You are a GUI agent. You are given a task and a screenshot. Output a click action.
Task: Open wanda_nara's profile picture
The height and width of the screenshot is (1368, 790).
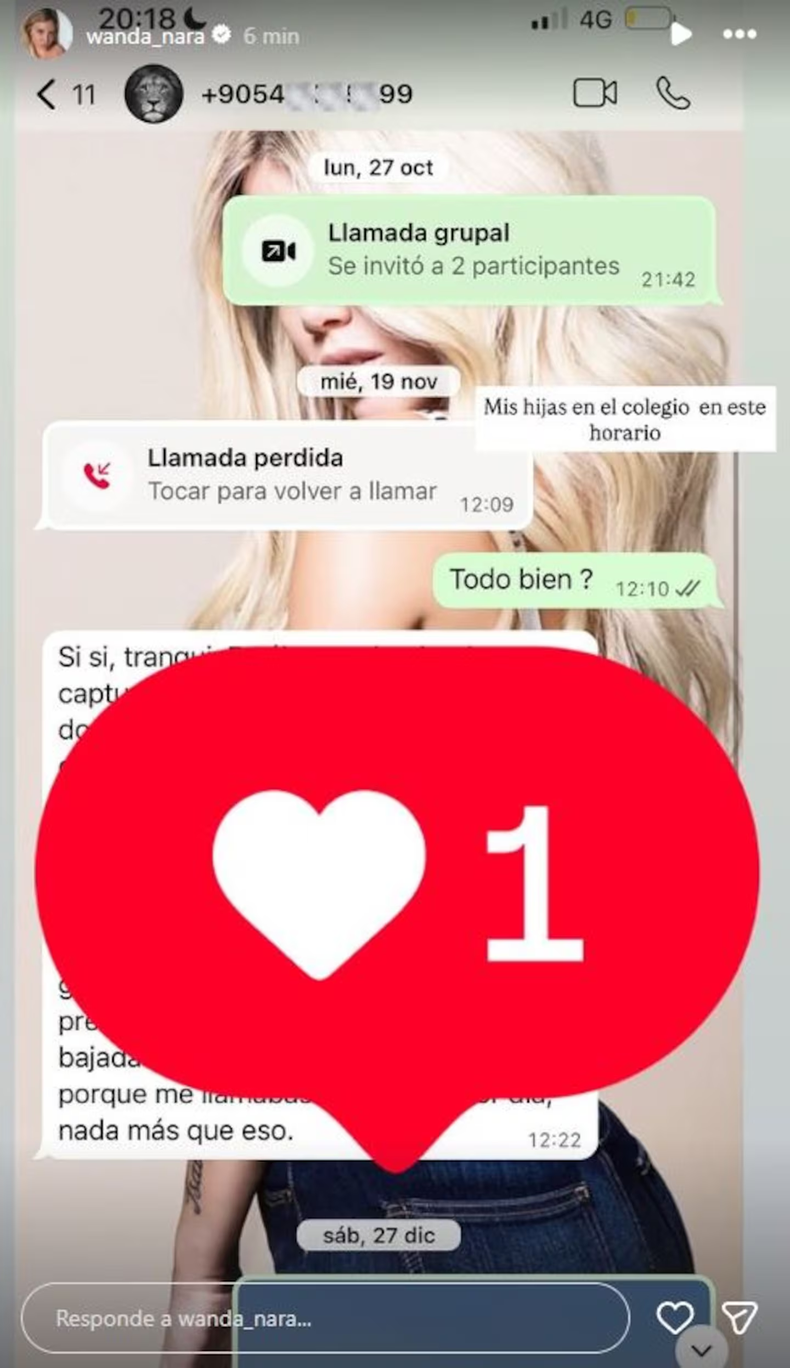click(x=47, y=33)
